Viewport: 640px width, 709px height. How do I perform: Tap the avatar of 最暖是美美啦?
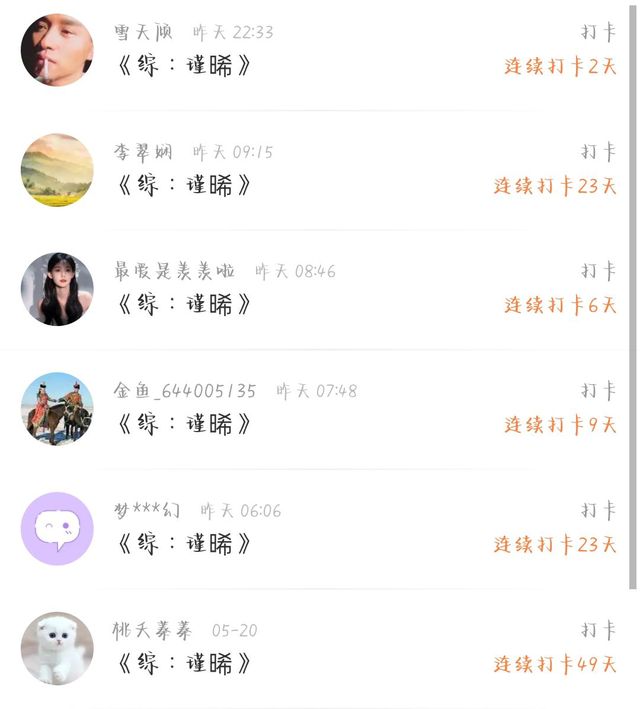pyautogui.click(x=57, y=289)
